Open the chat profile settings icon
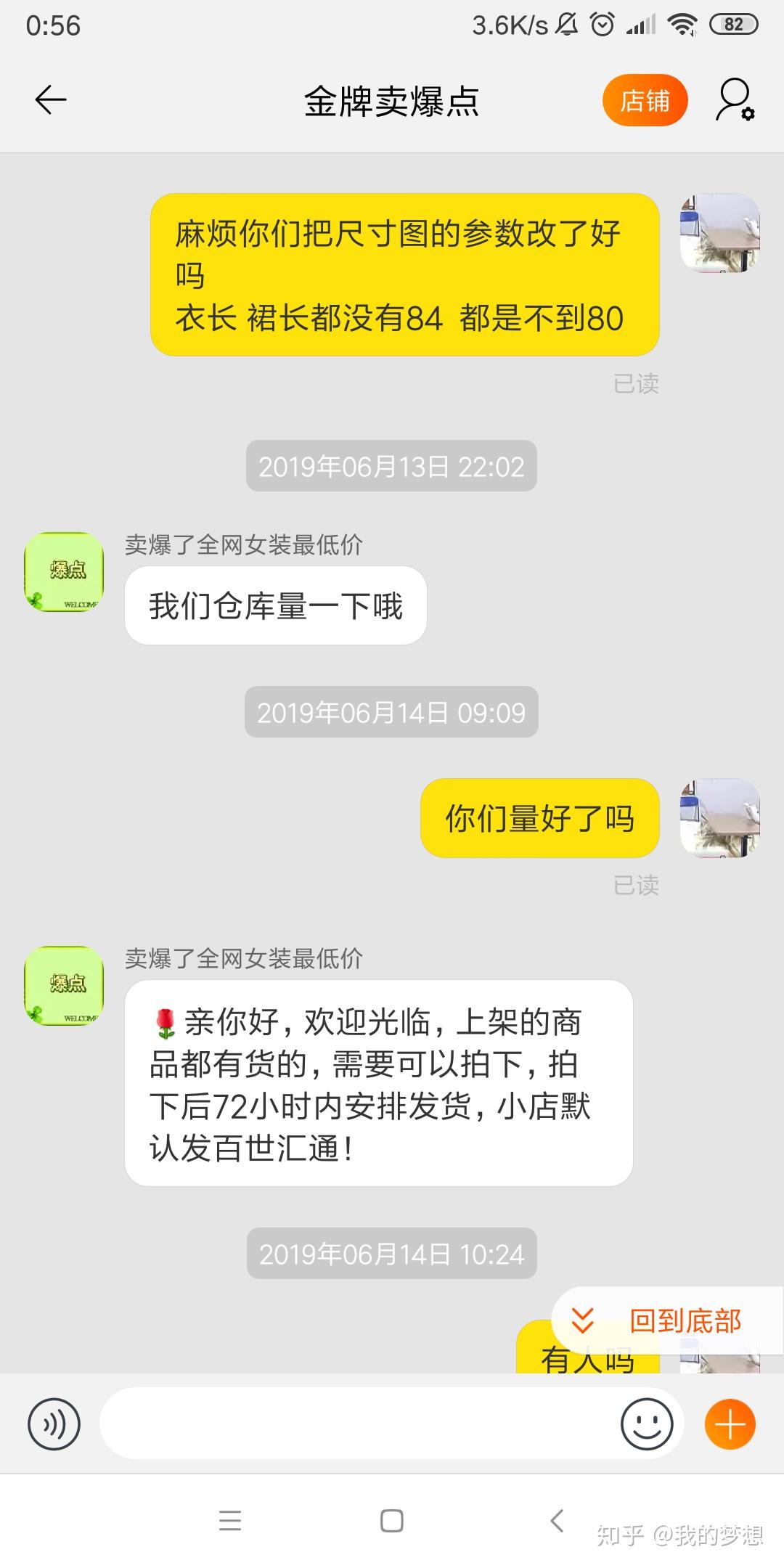This screenshot has width=784, height=1568. pos(735,100)
